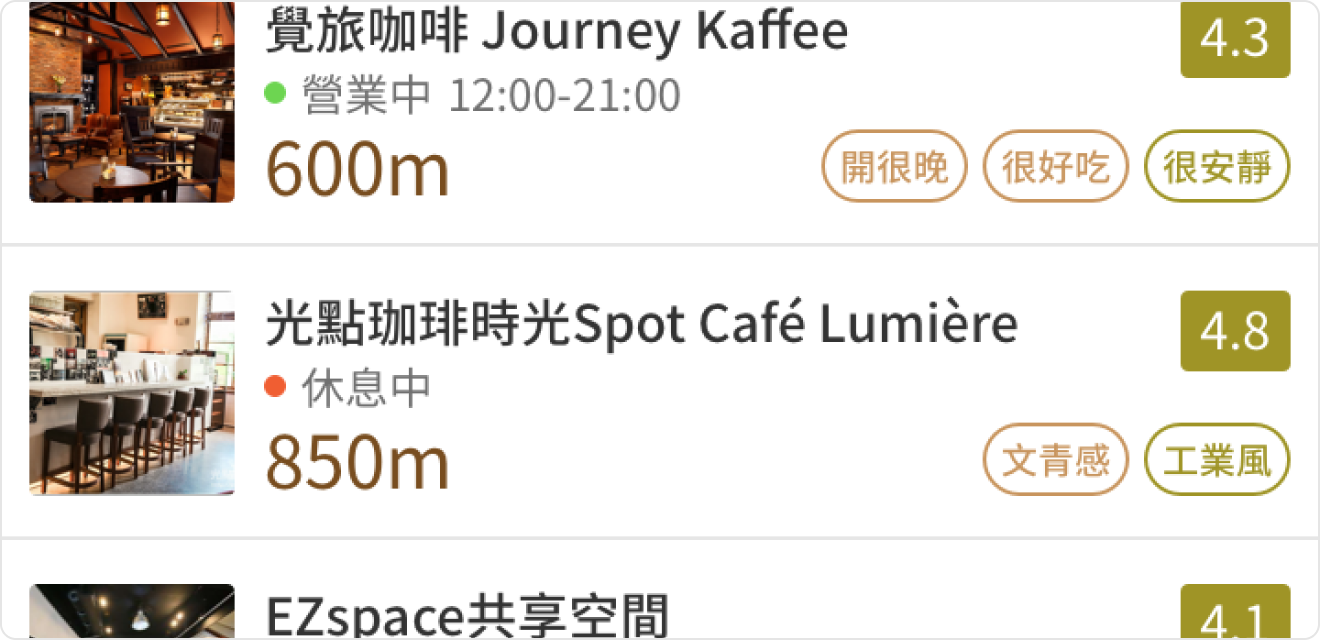Image resolution: width=1320 pixels, height=640 pixels.
Task: Open the EZspace共享空間 listing
Action: point(466,616)
